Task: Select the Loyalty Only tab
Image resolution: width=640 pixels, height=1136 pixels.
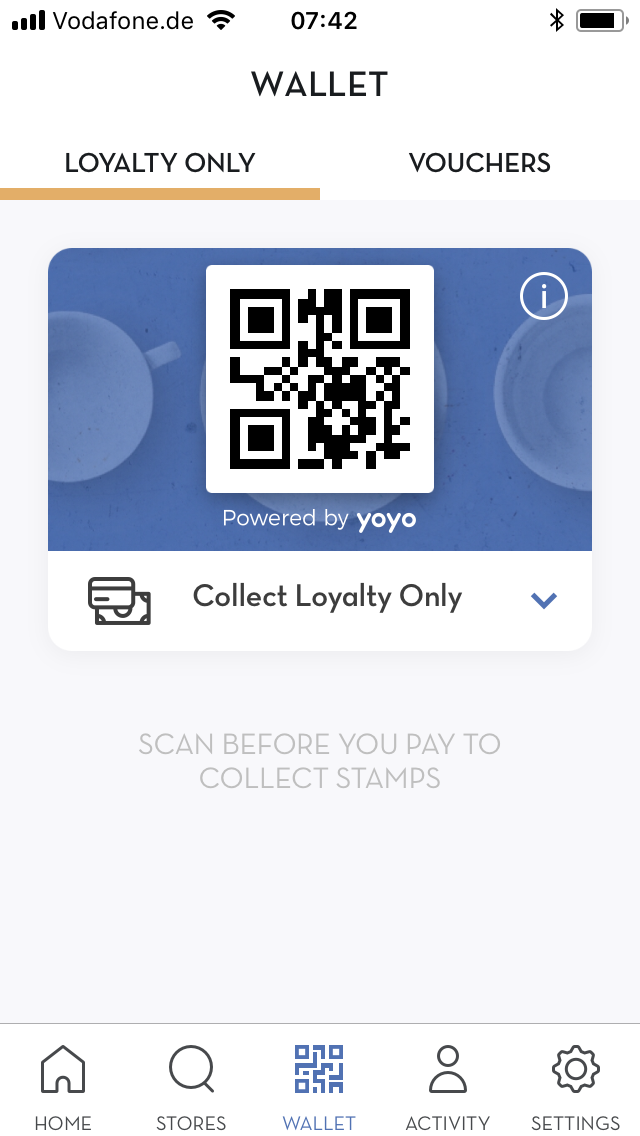Action: click(159, 163)
